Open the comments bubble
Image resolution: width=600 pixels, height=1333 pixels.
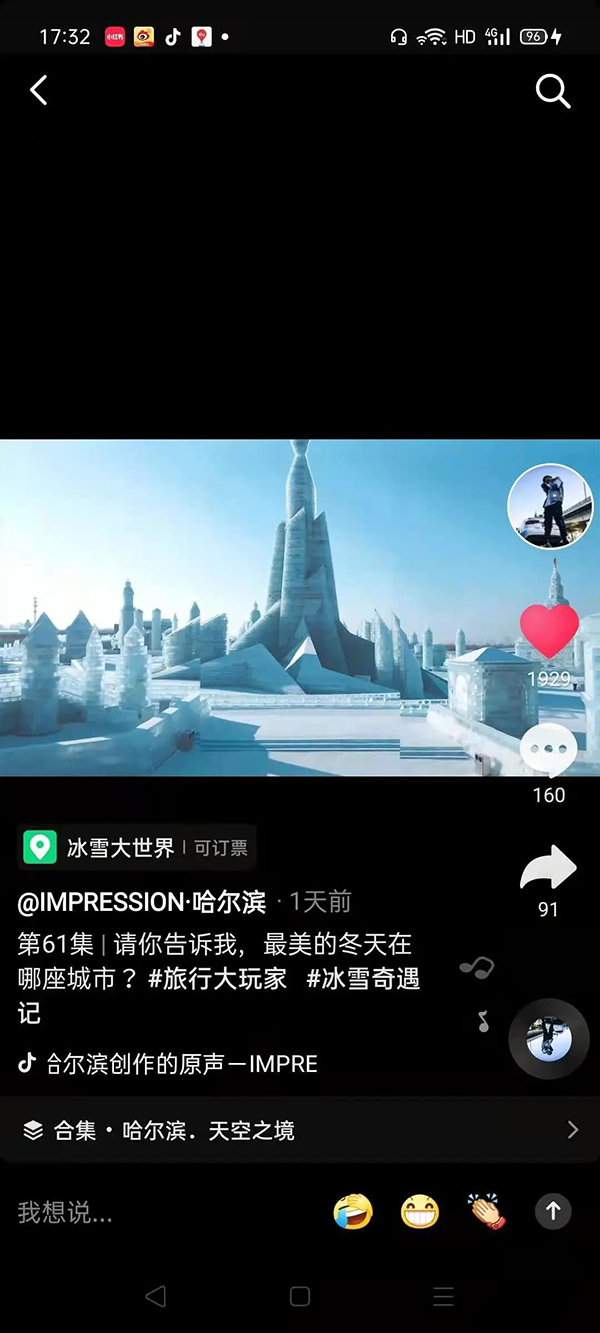pyautogui.click(x=549, y=750)
